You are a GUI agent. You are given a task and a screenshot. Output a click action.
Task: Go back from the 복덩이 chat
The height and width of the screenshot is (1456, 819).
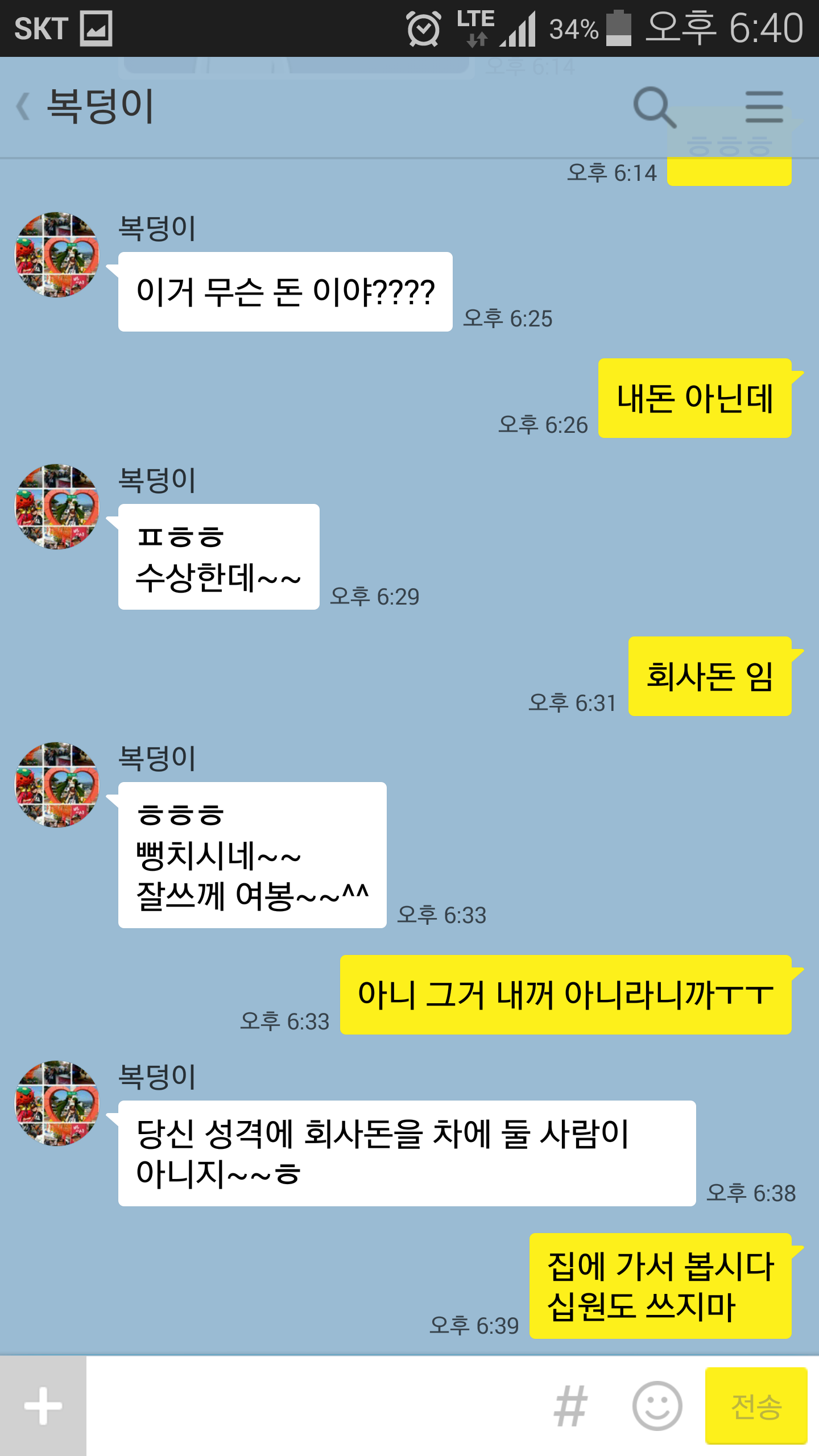(x=24, y=107)
